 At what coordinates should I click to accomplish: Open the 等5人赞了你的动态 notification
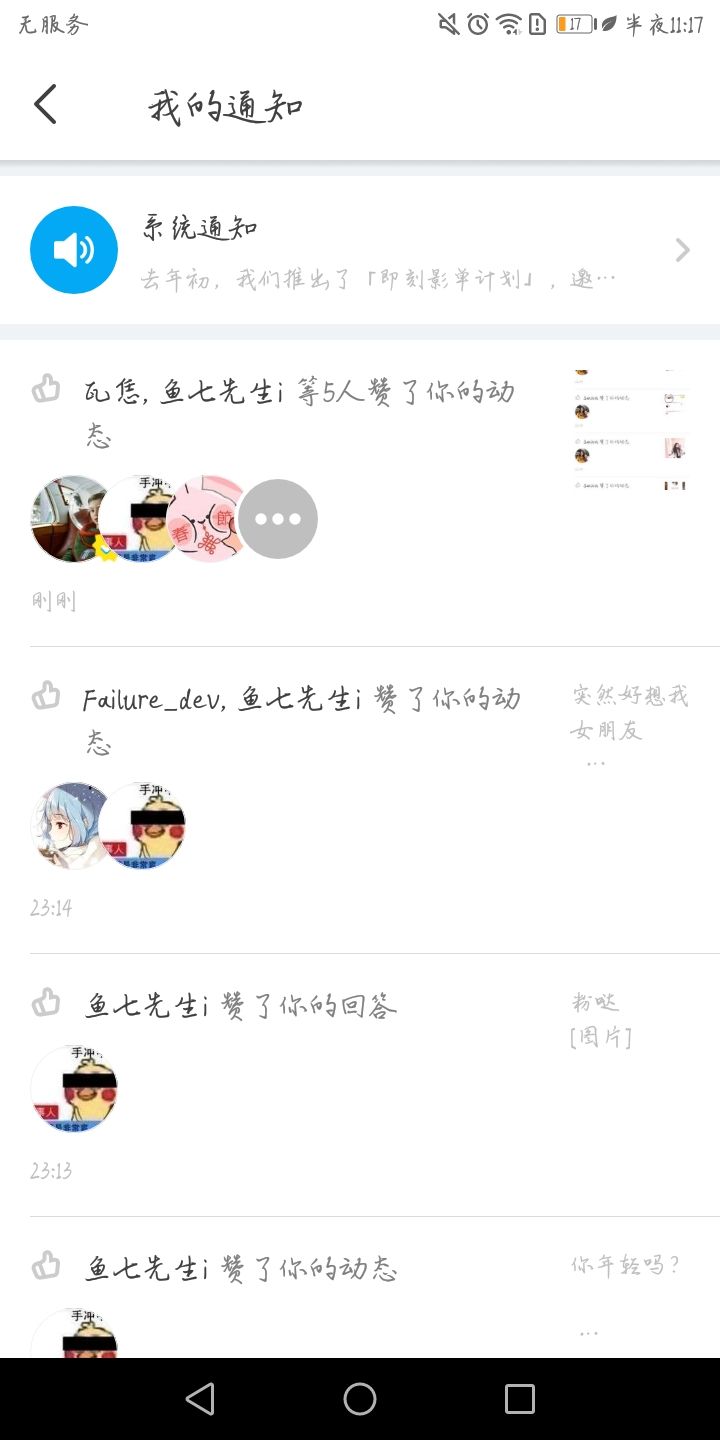pyautogui.click(x=300, y=412)
